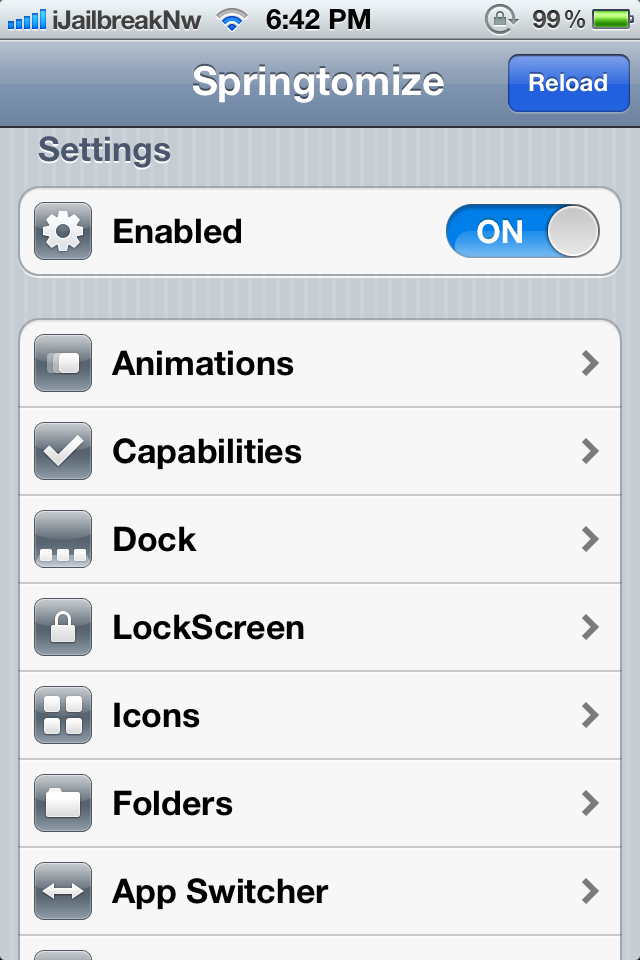The image size is (640, 960).
Task: Turn off the Enabled switch
Action: (x=522, y=232)
